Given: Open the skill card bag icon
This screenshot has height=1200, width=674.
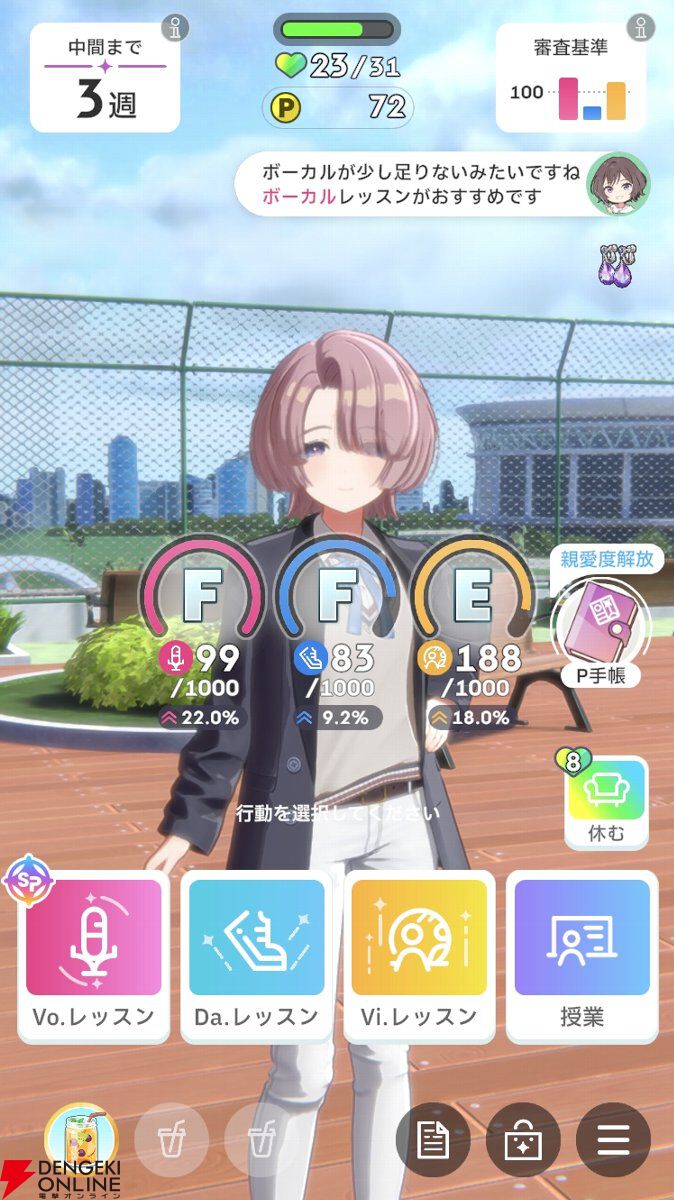Looking at the screenshot, I should tap(523, 1140).
